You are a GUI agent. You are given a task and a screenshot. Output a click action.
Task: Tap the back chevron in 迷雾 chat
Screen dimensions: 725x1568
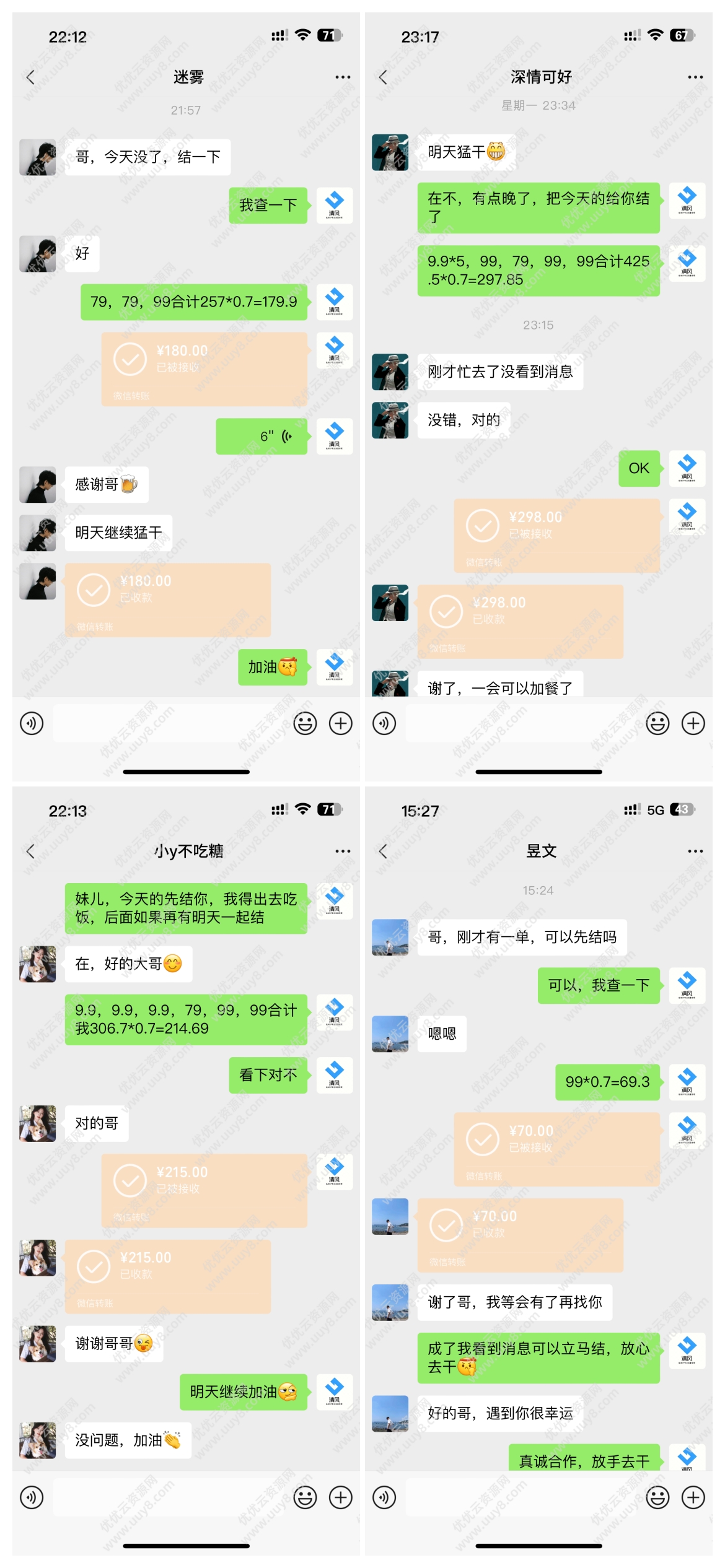[30, 76]
